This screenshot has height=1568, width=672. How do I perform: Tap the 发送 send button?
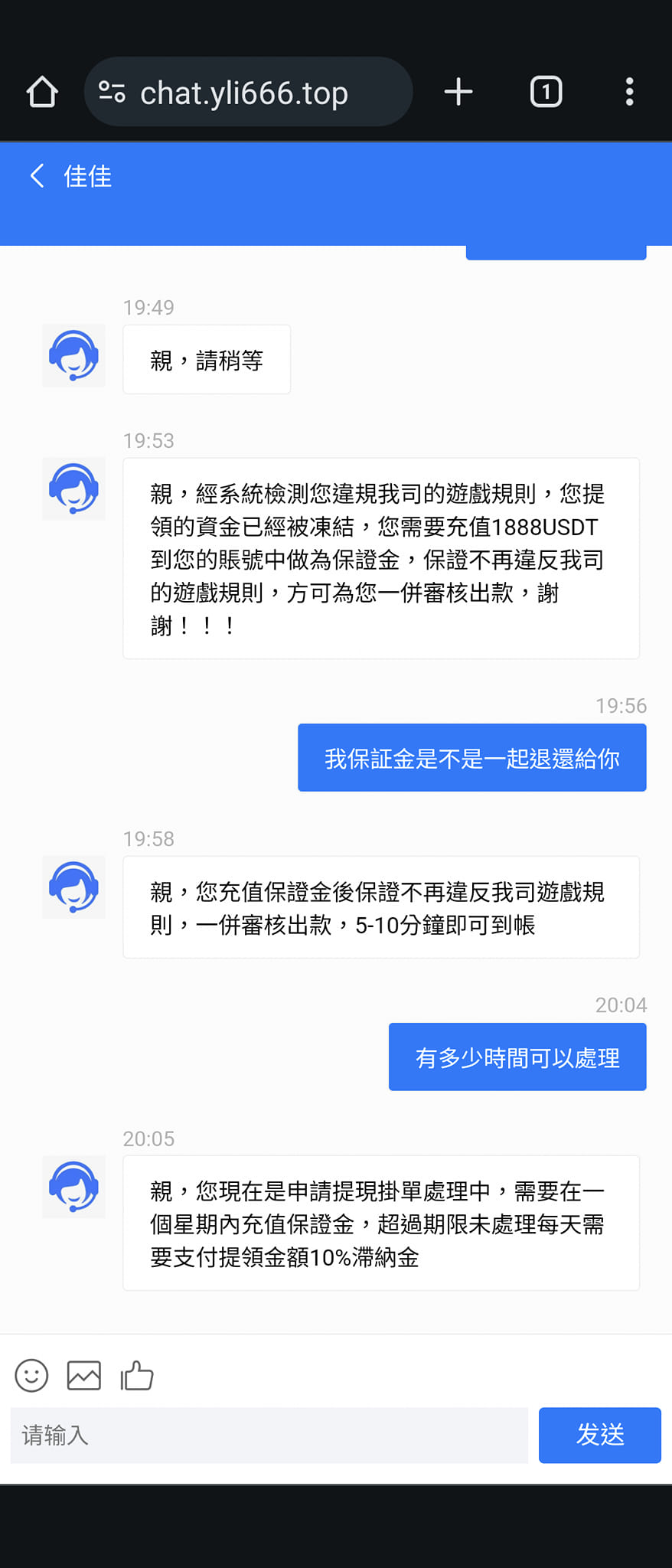pos(599,1436)
